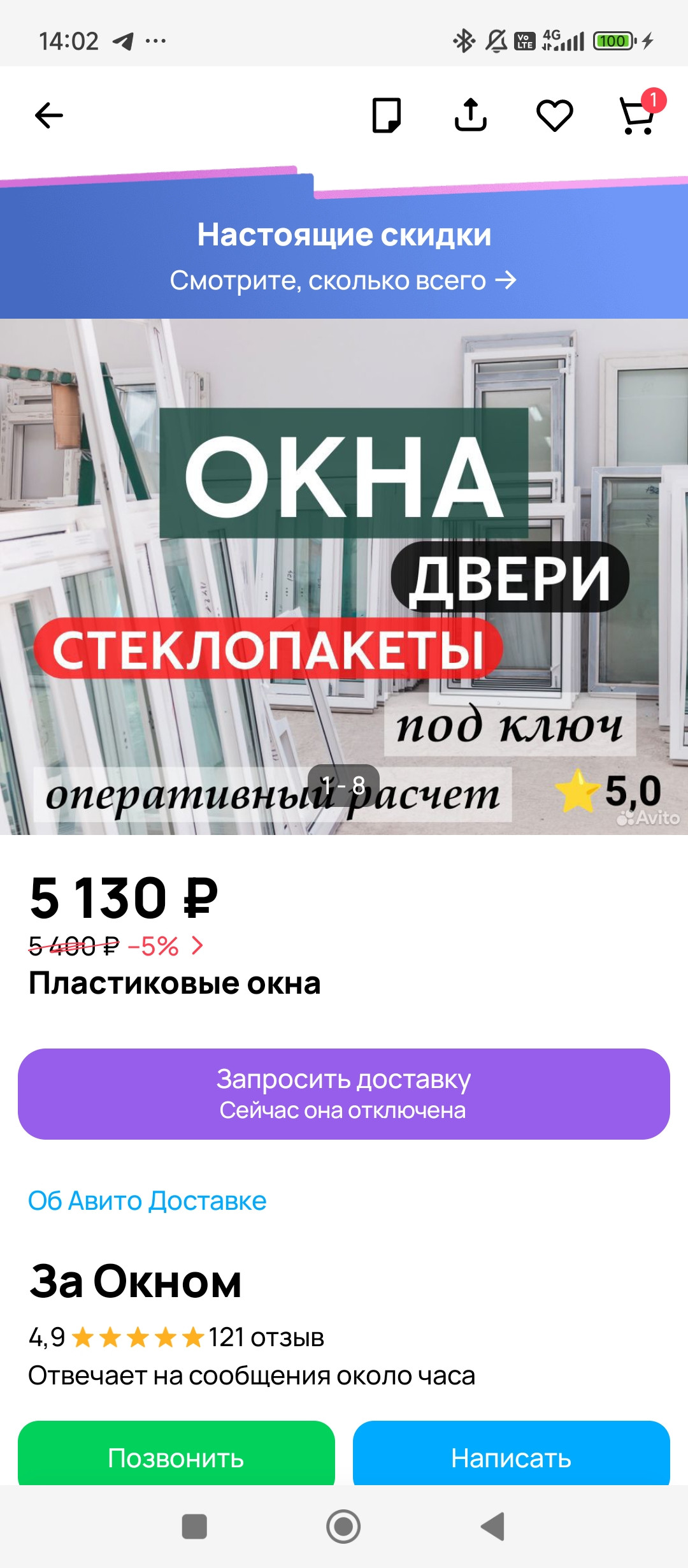
Task: Message the seller with Написать
Action: tap(511, 1457)
